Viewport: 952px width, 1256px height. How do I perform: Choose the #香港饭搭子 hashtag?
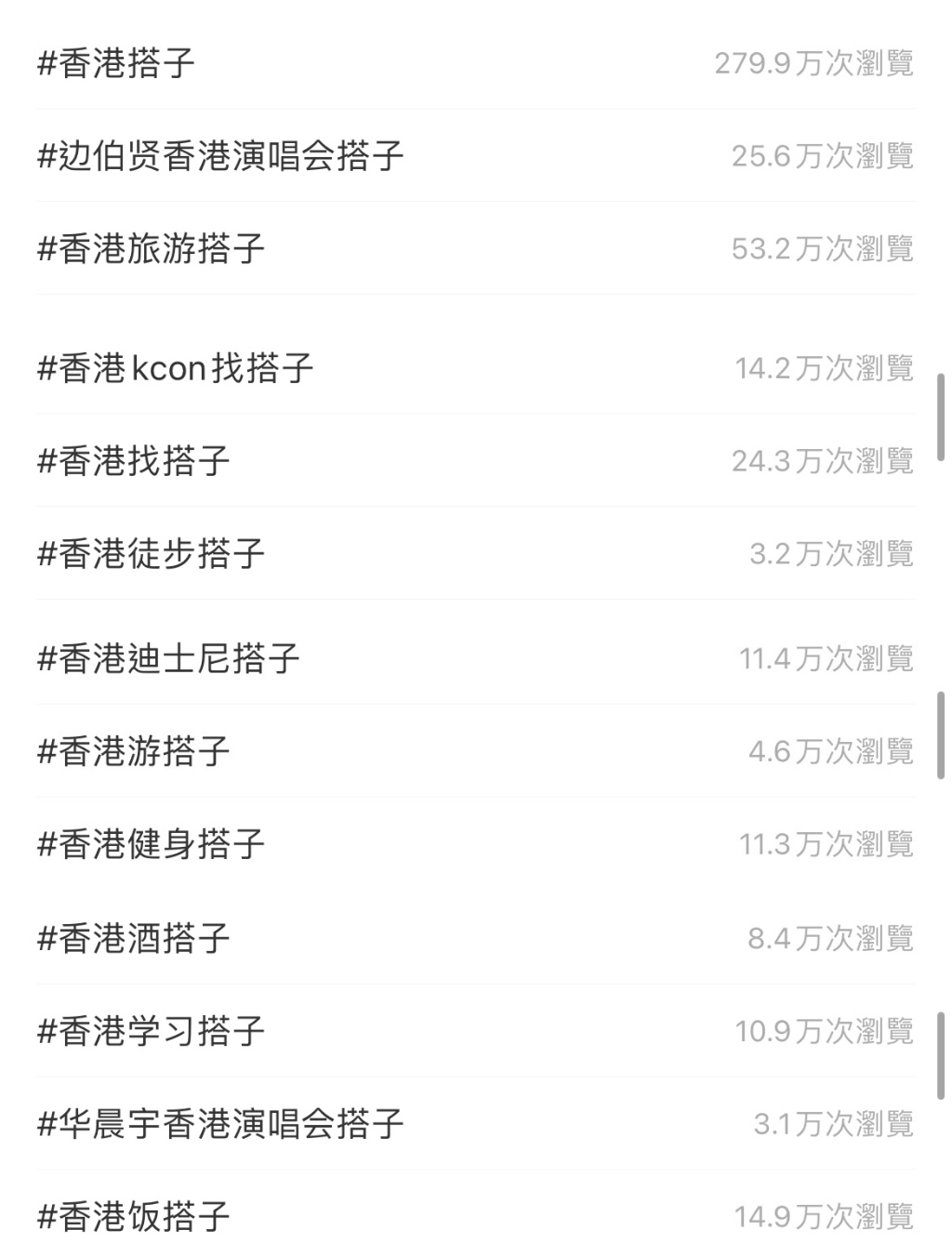(x=133, y=1217)
